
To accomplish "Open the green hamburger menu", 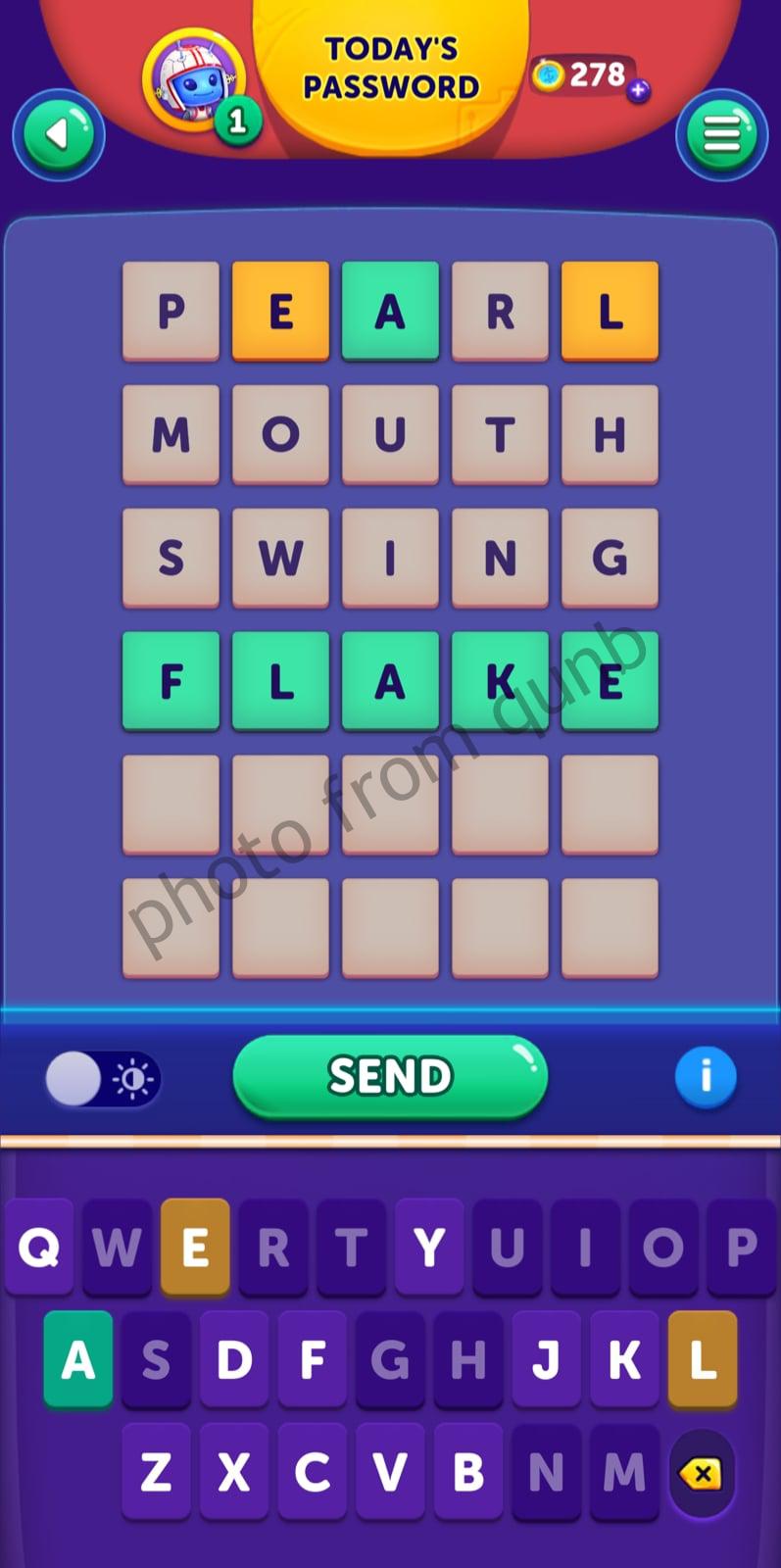I will 721,134.
